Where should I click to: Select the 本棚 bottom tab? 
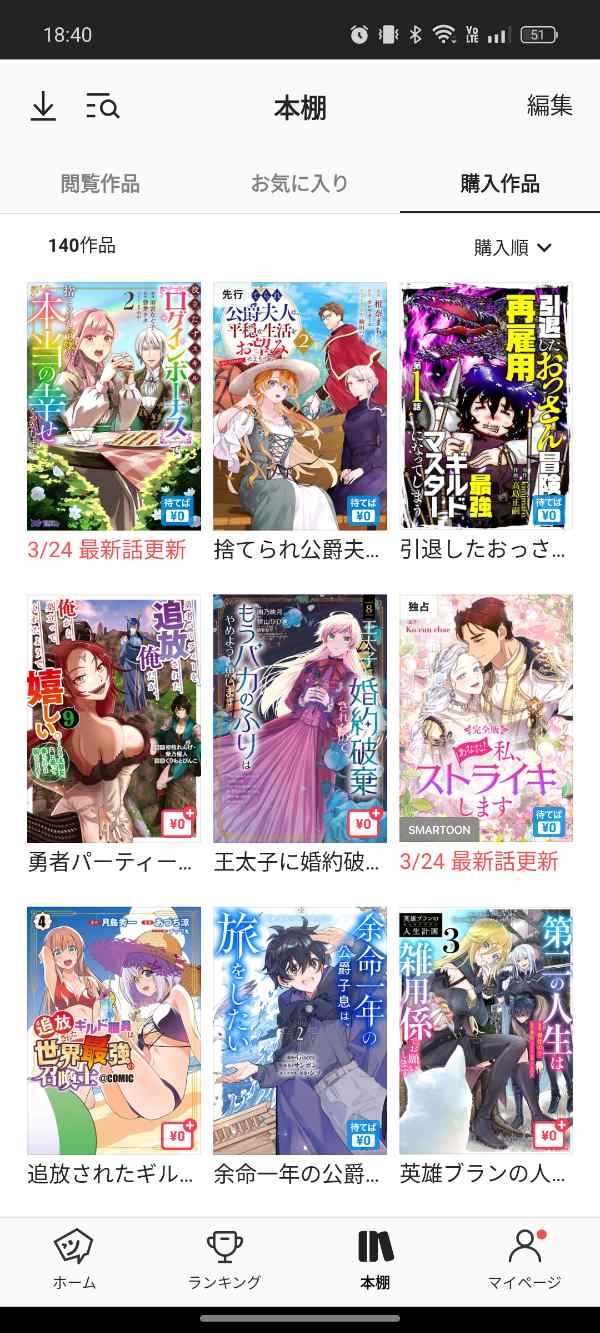pos(375,1259)
